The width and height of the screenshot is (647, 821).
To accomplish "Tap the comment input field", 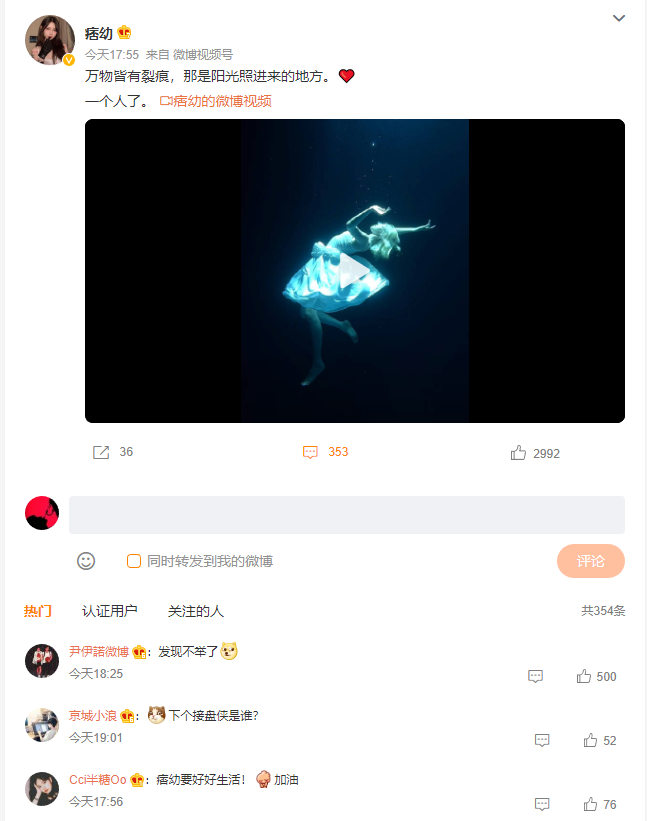I will (346, 514).
